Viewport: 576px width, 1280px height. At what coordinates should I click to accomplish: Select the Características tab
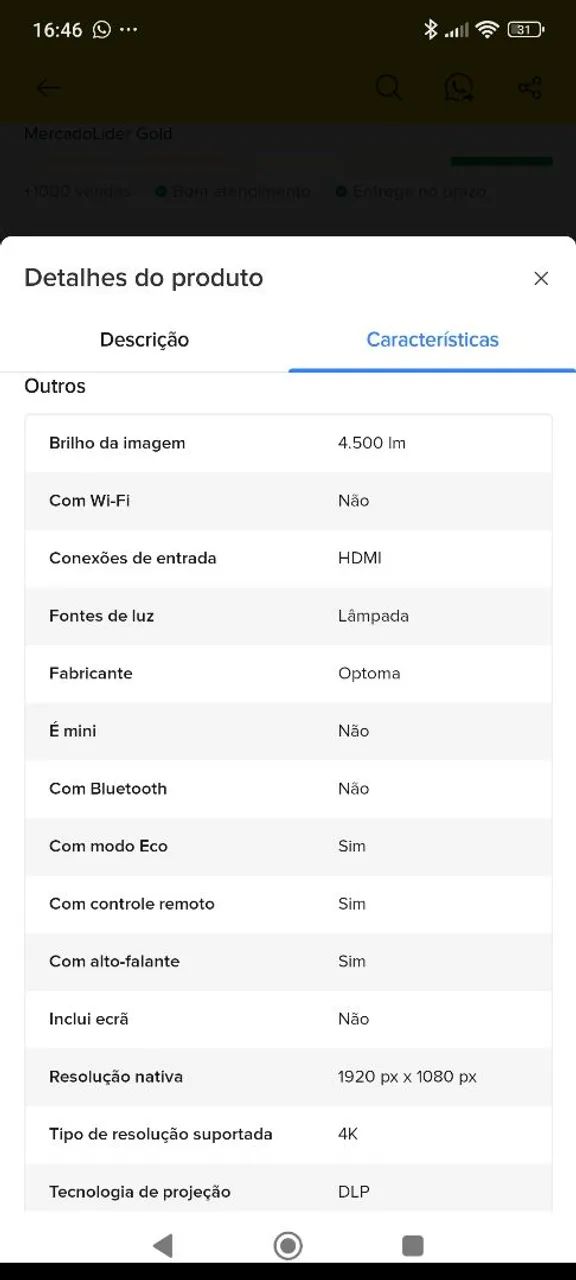click(432, 340)
